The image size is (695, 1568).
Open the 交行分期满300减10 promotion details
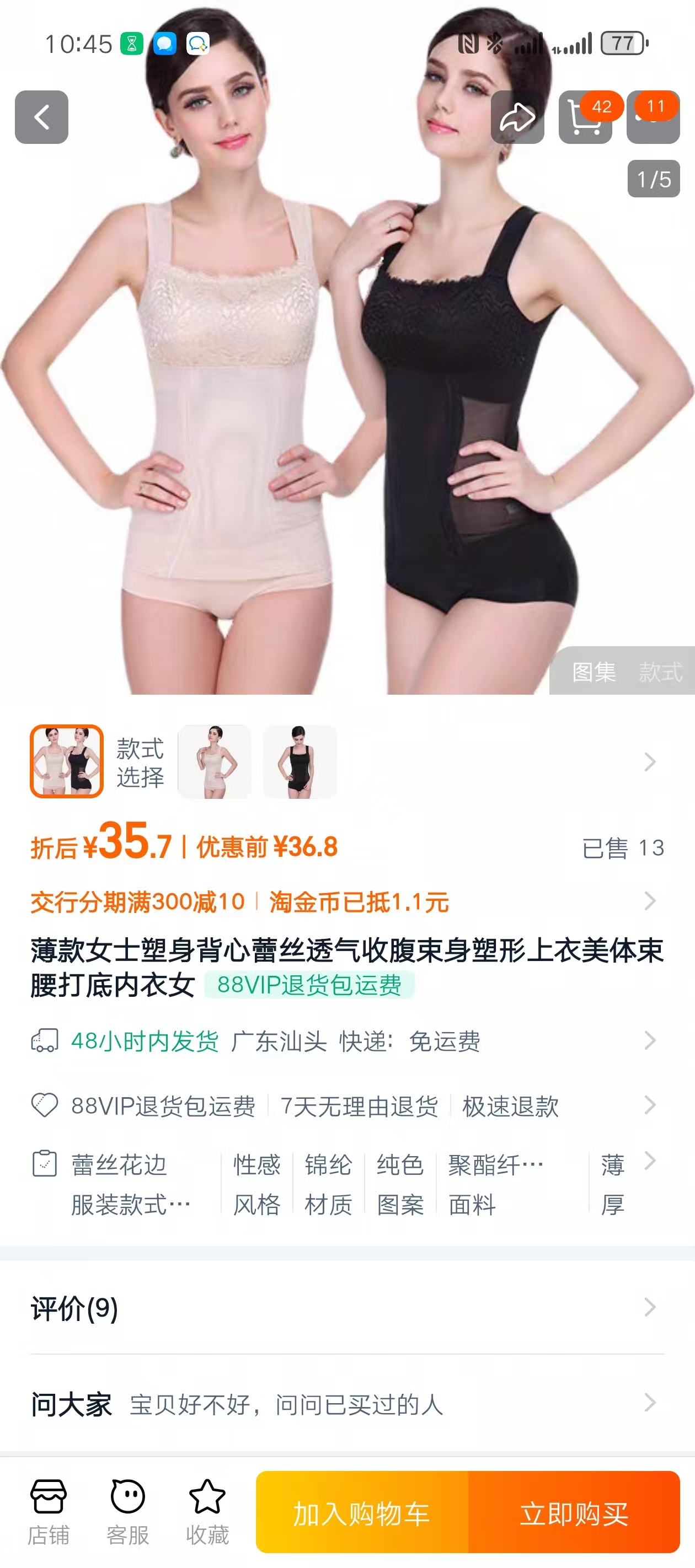138,901
